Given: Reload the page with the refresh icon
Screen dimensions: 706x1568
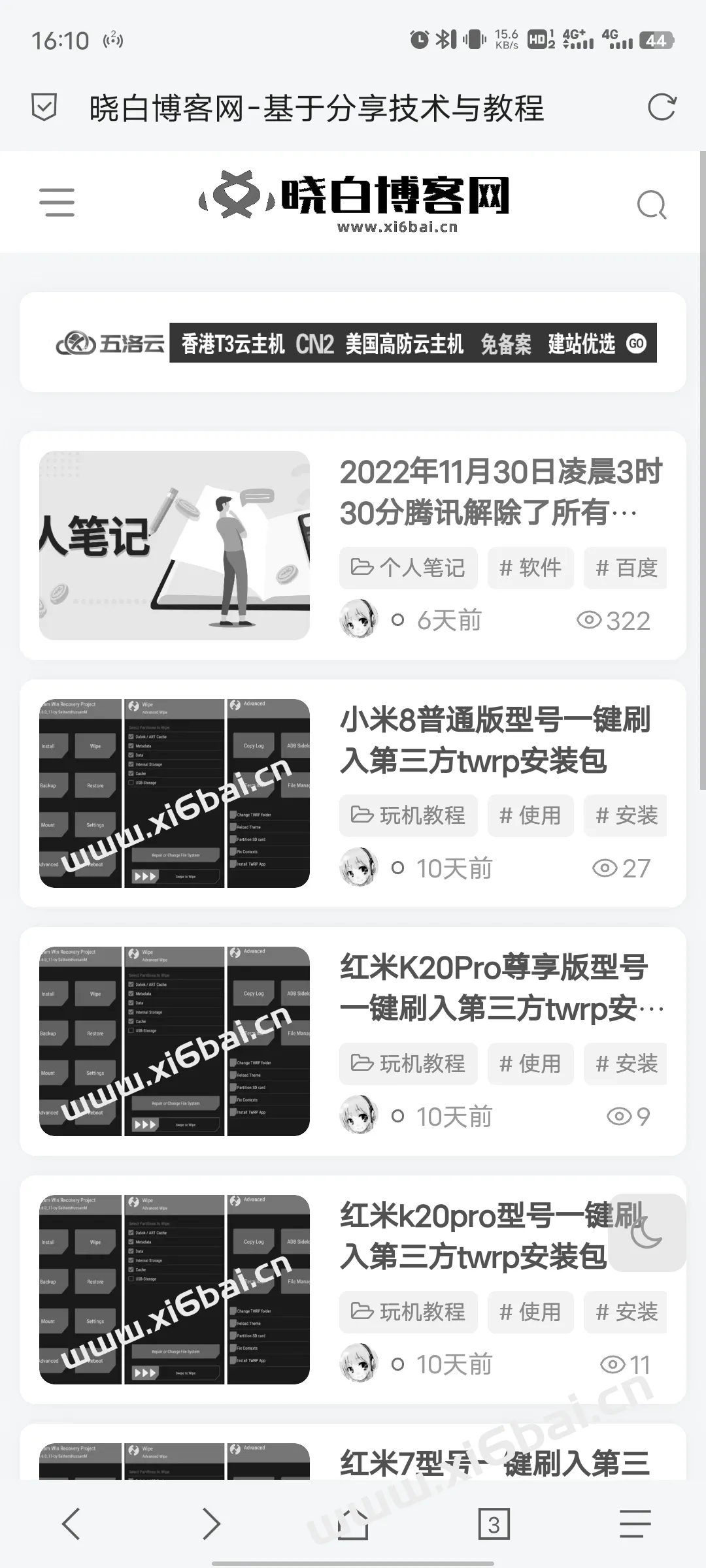Looking at the screenshot, I should click(661, 107).
